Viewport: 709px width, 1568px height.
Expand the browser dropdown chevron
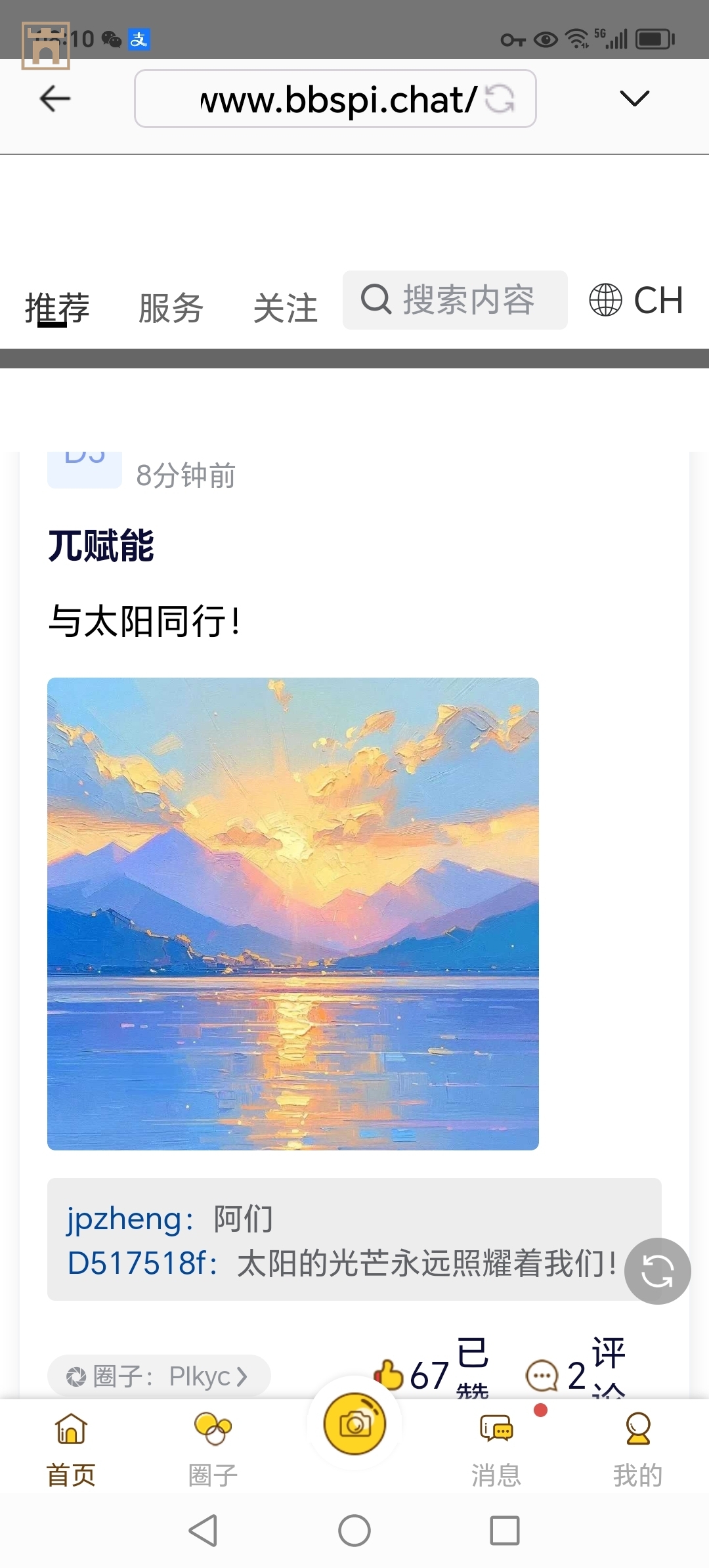coord(634,98)
